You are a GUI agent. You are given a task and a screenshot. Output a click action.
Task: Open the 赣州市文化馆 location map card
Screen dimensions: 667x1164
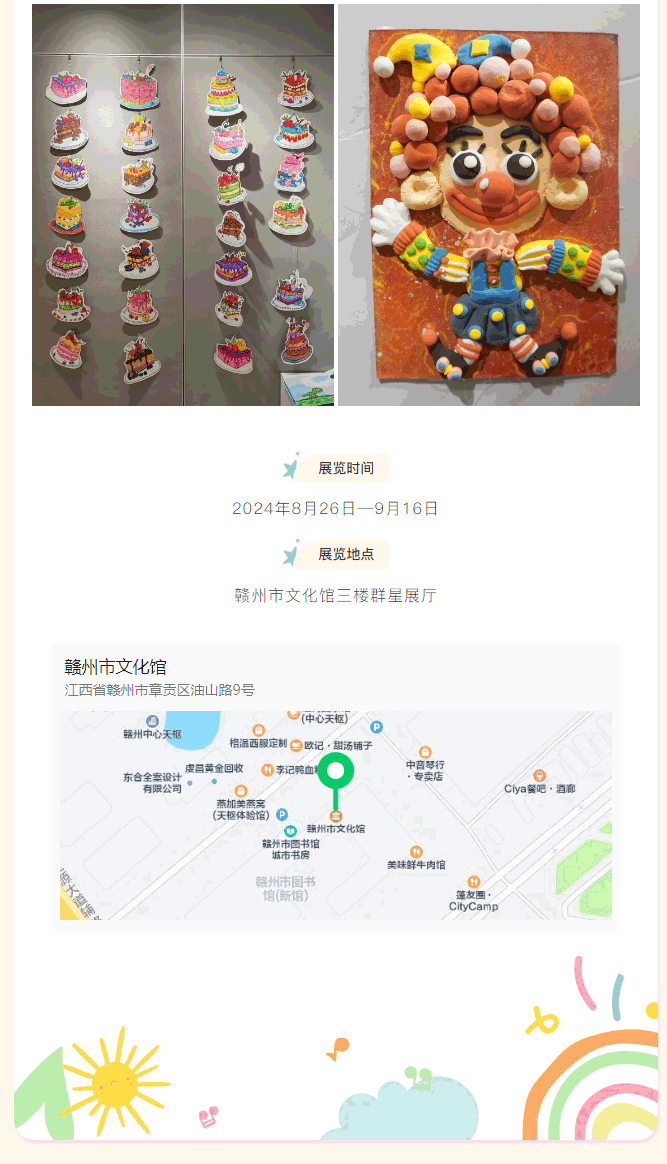point(335,787)
